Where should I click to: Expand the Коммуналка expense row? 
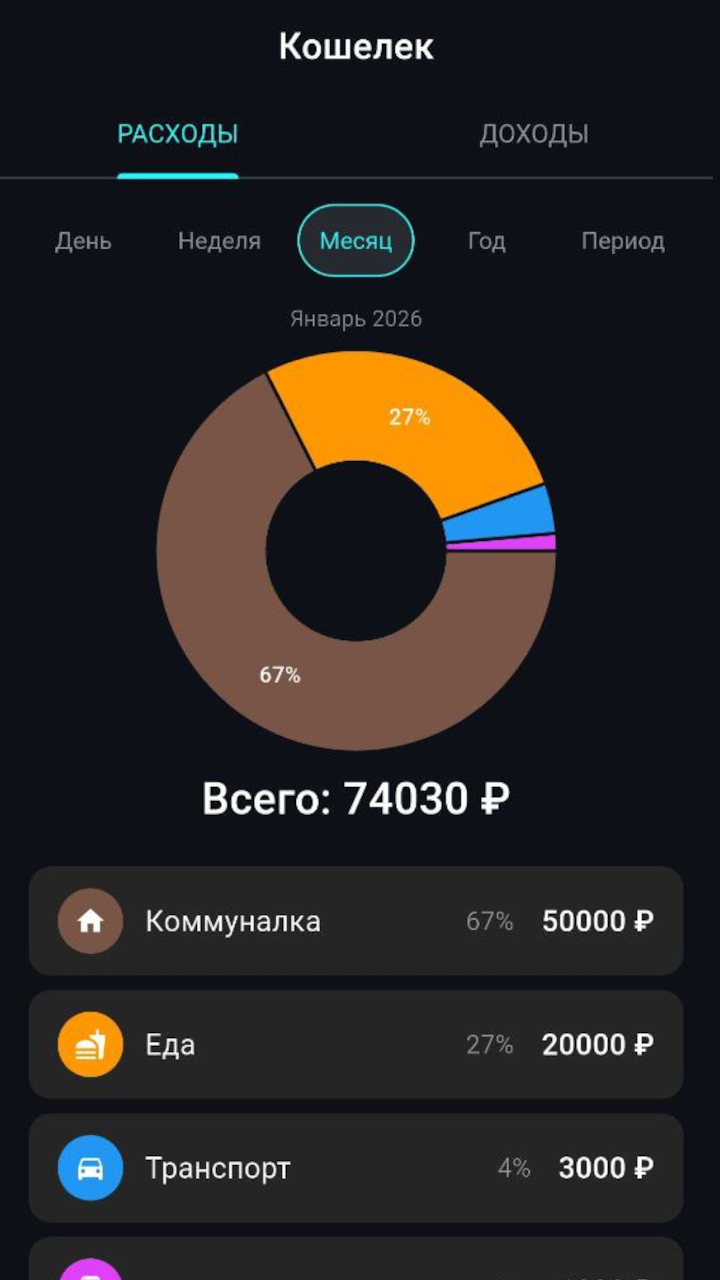coord(356,920)
